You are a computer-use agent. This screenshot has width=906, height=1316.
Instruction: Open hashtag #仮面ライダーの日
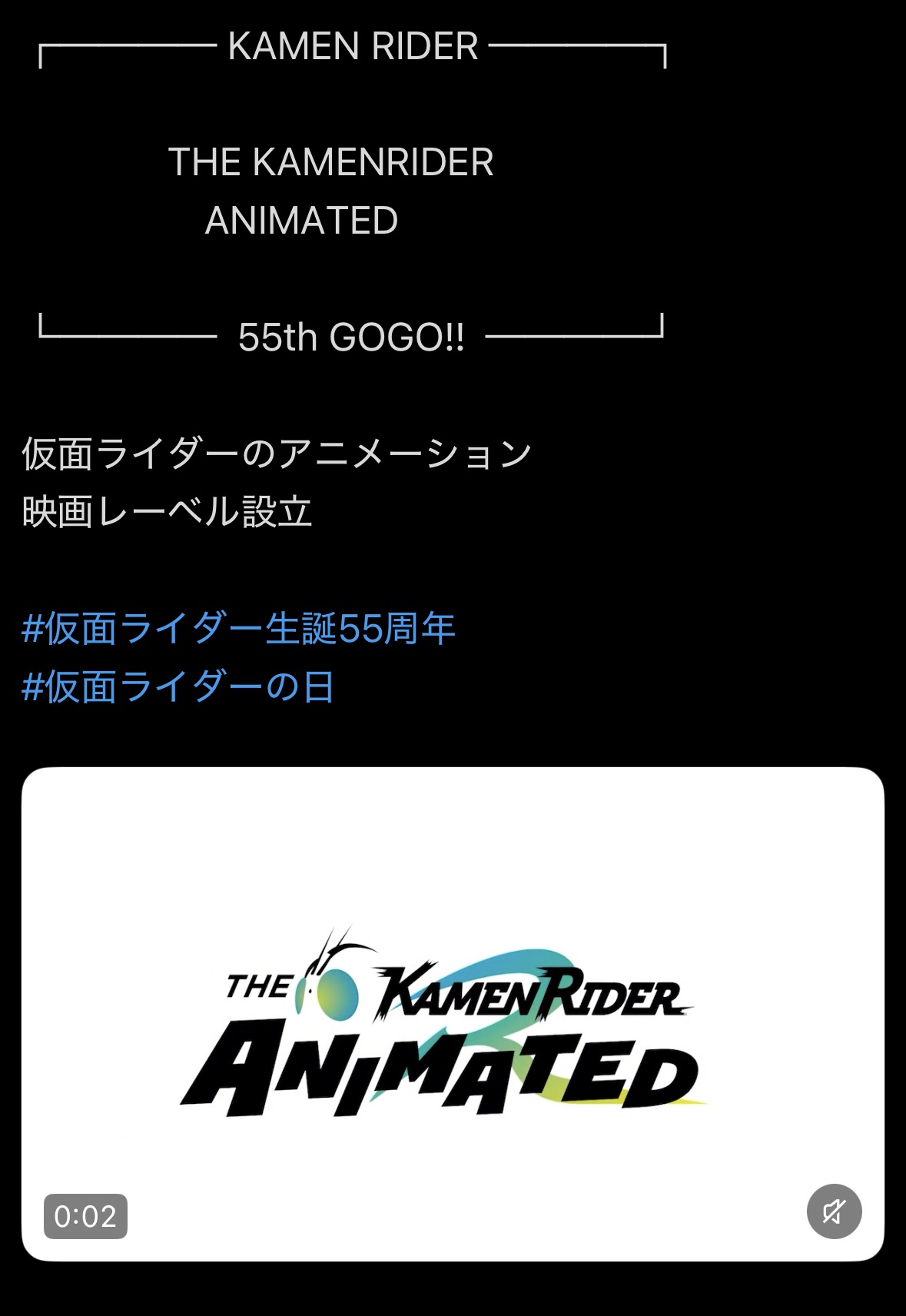pyautogui.click(x=178, y=686)
